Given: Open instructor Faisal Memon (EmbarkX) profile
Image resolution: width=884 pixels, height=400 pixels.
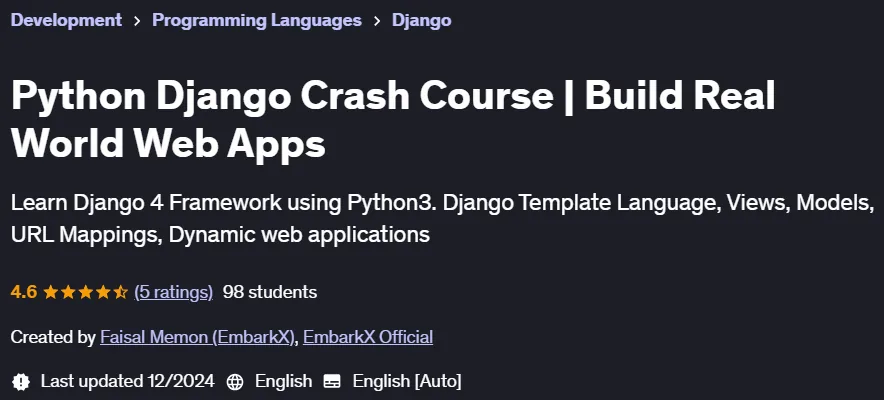Looking at the screenshot, I should 197,337.
